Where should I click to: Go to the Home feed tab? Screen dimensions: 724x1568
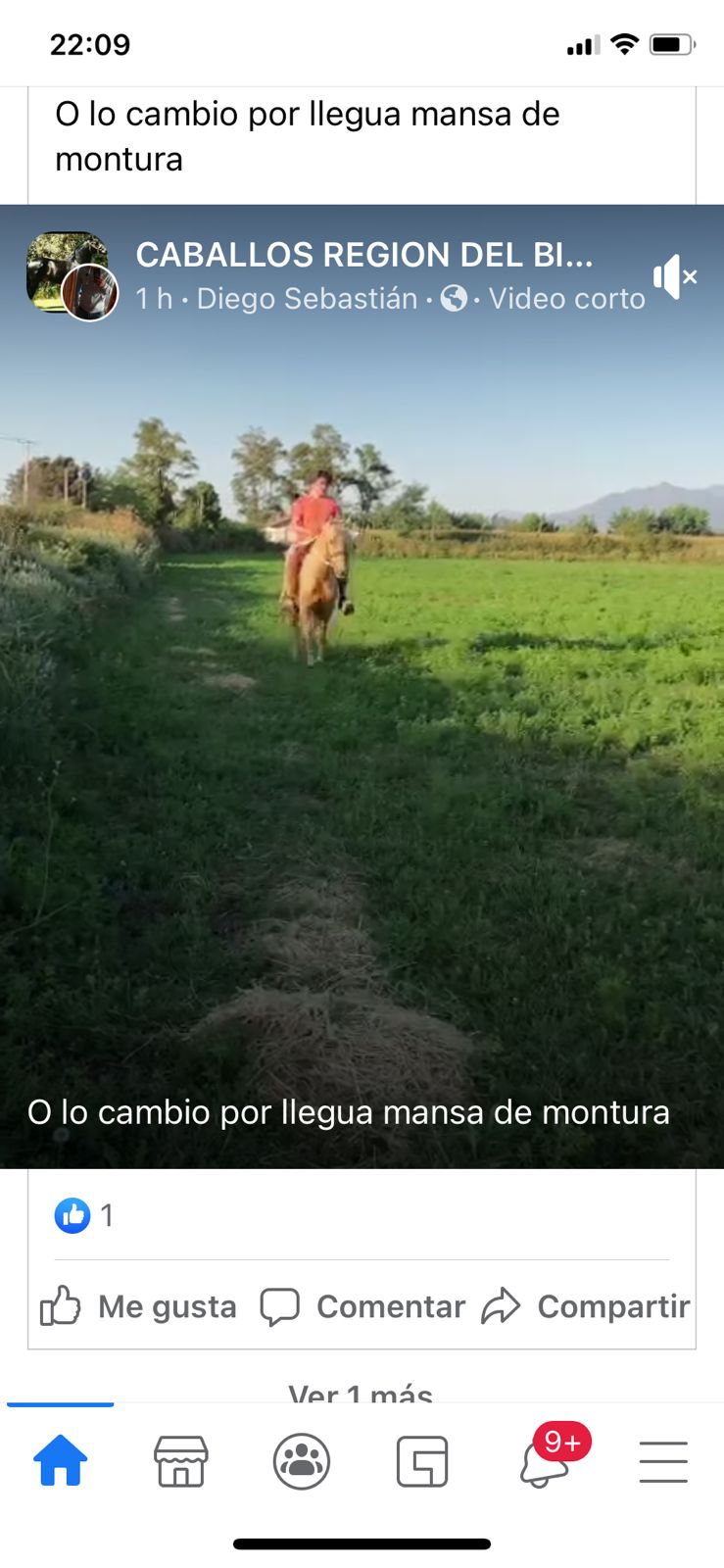[61, 1461]
